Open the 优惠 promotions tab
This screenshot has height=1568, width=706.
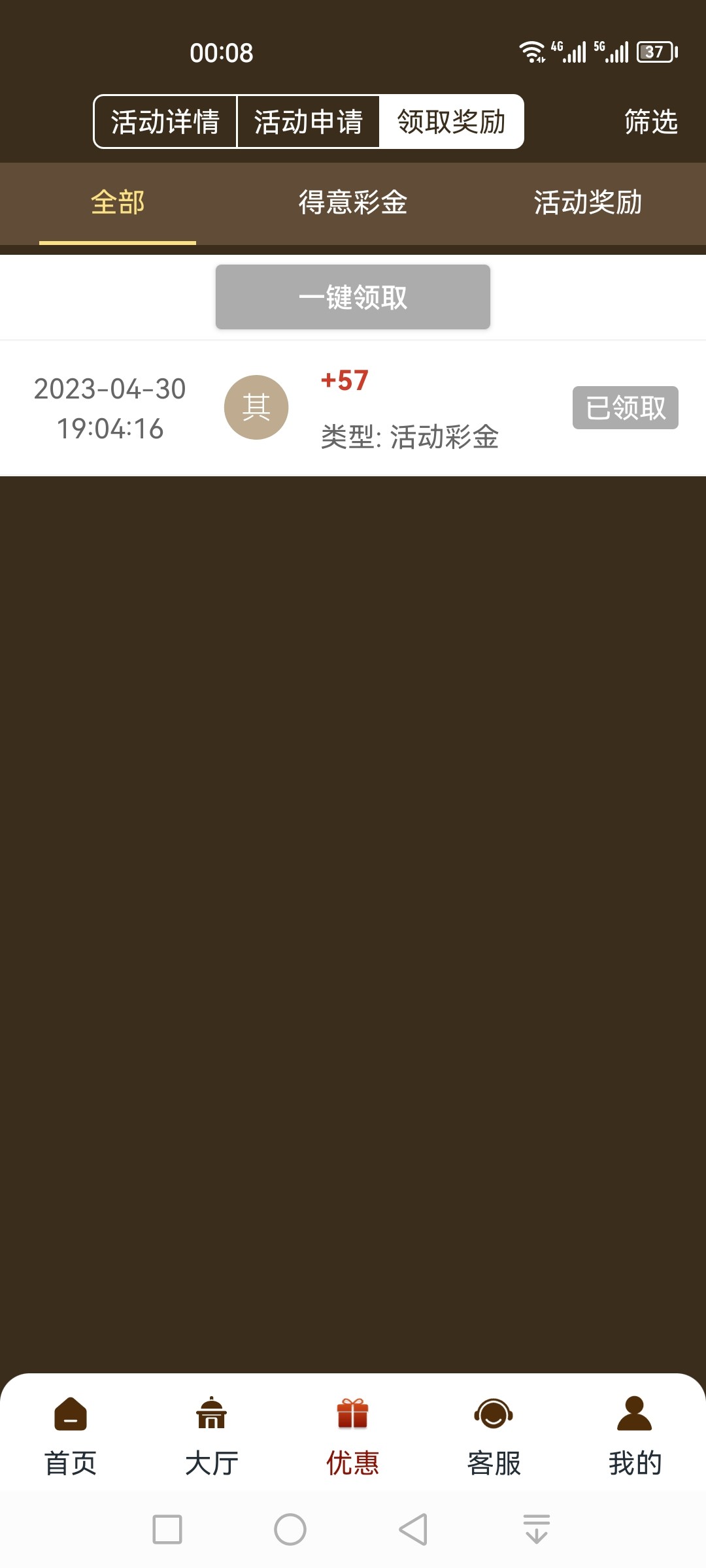point(353,1436)
